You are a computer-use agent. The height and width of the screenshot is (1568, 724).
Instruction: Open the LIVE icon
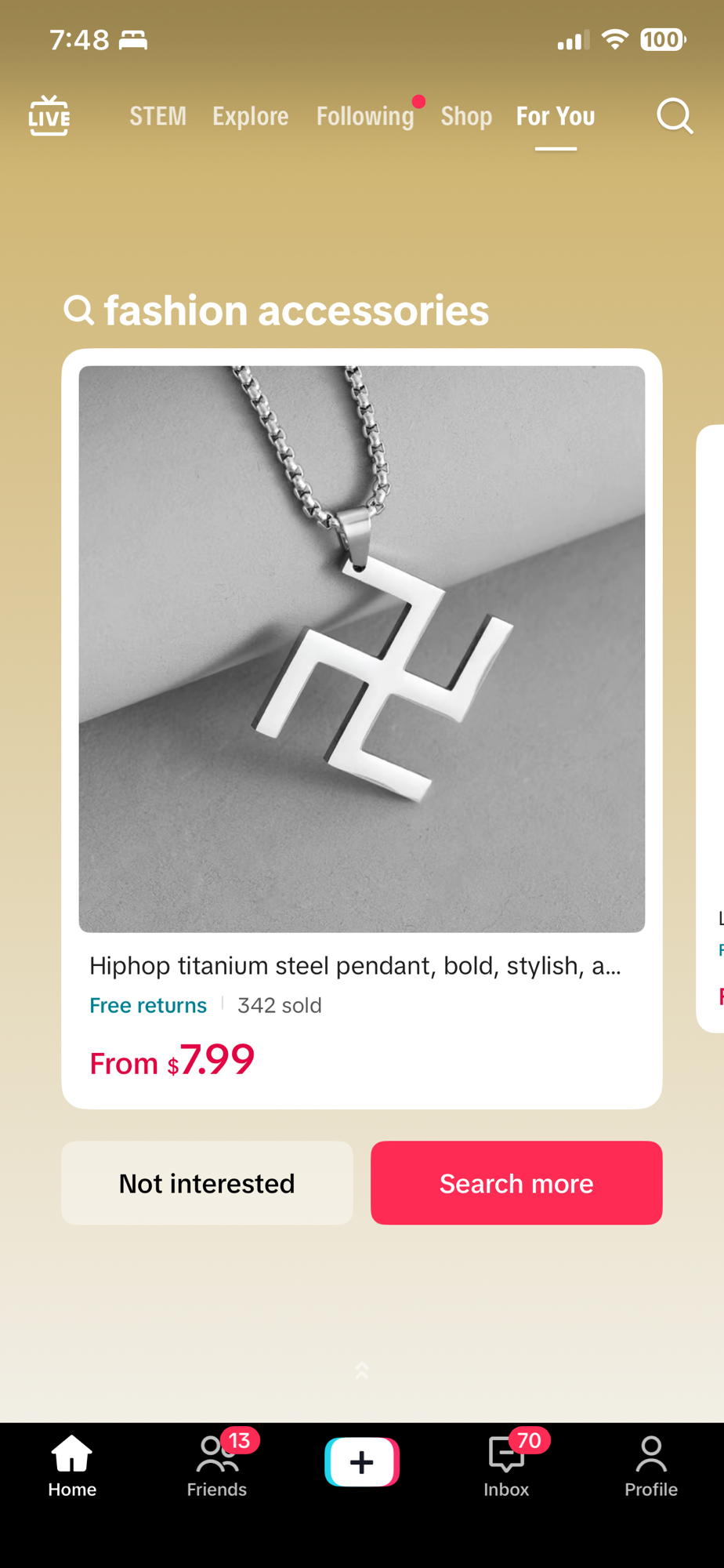(49, 116)
